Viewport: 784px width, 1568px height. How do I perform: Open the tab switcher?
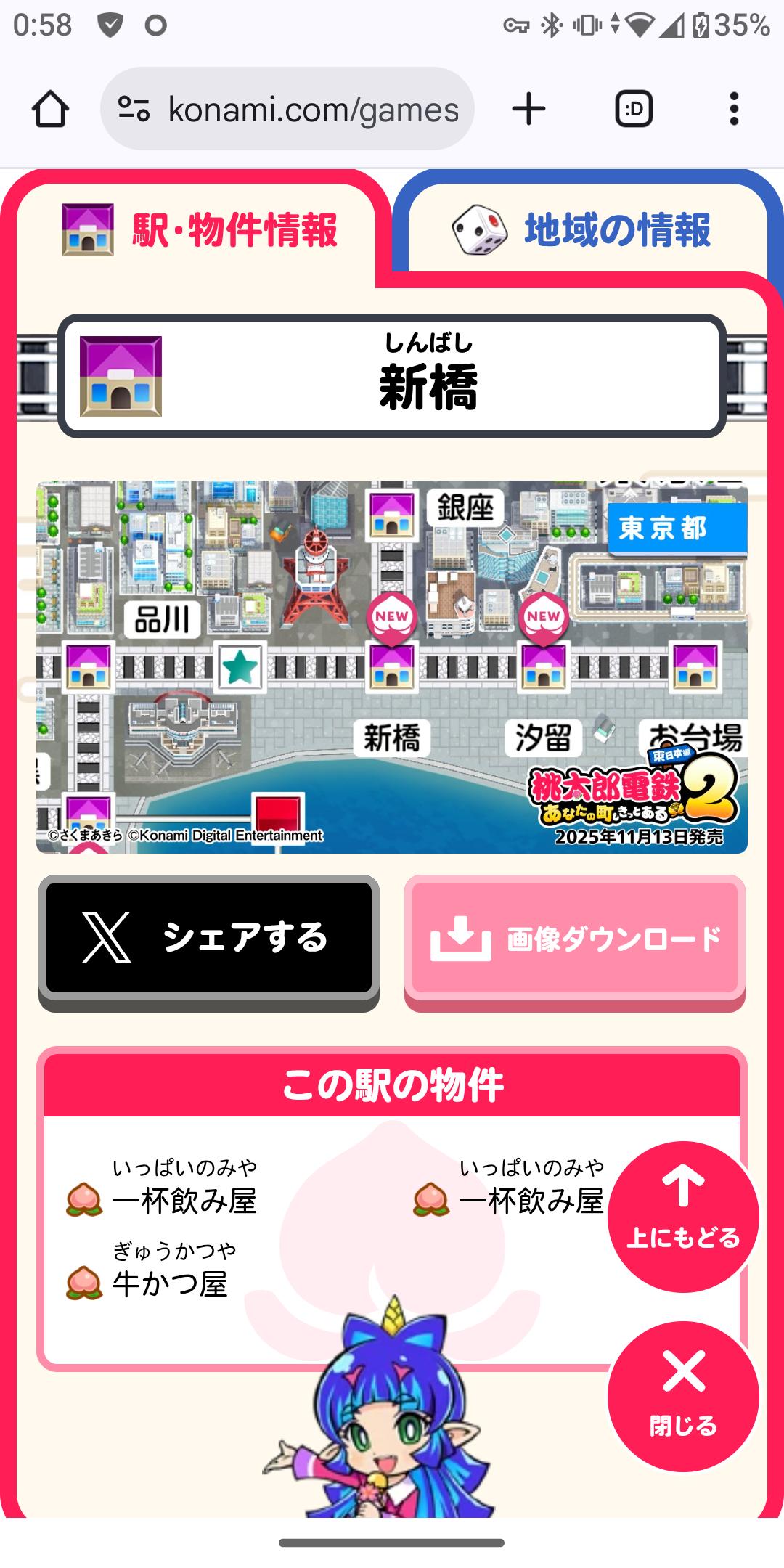click(x=633, y=110)
